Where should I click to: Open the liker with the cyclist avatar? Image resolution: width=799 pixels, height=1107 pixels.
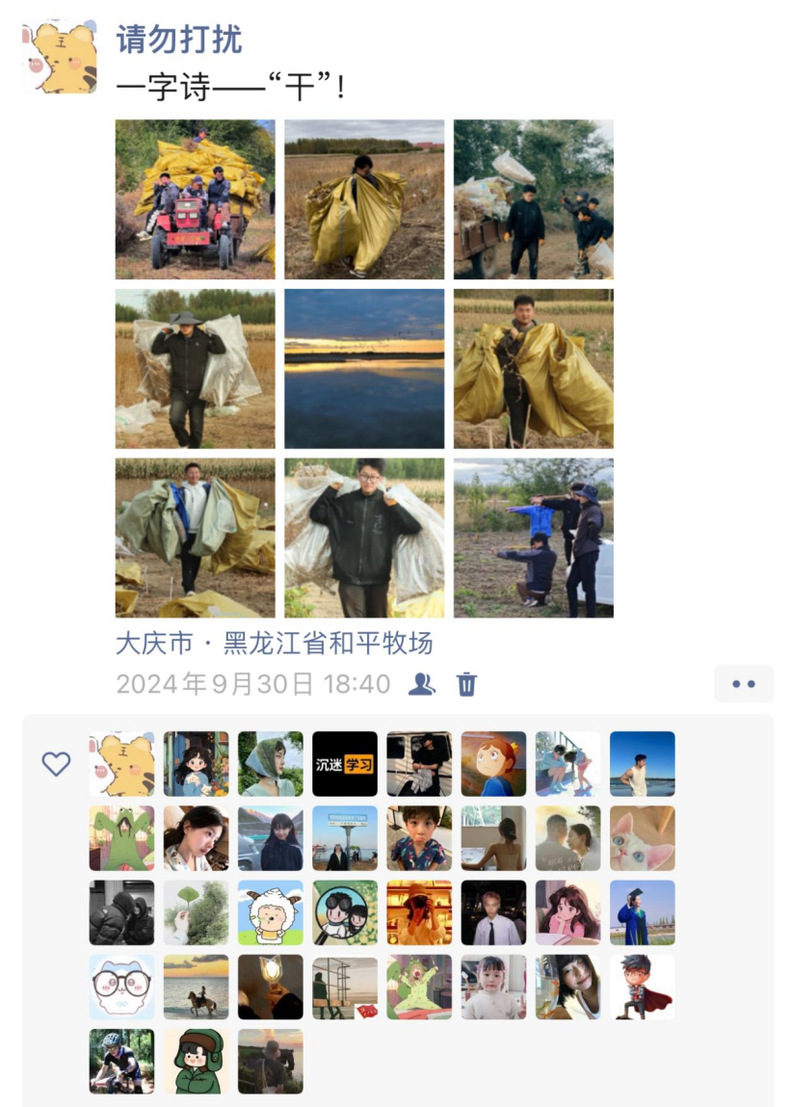tap(122, 1061)
